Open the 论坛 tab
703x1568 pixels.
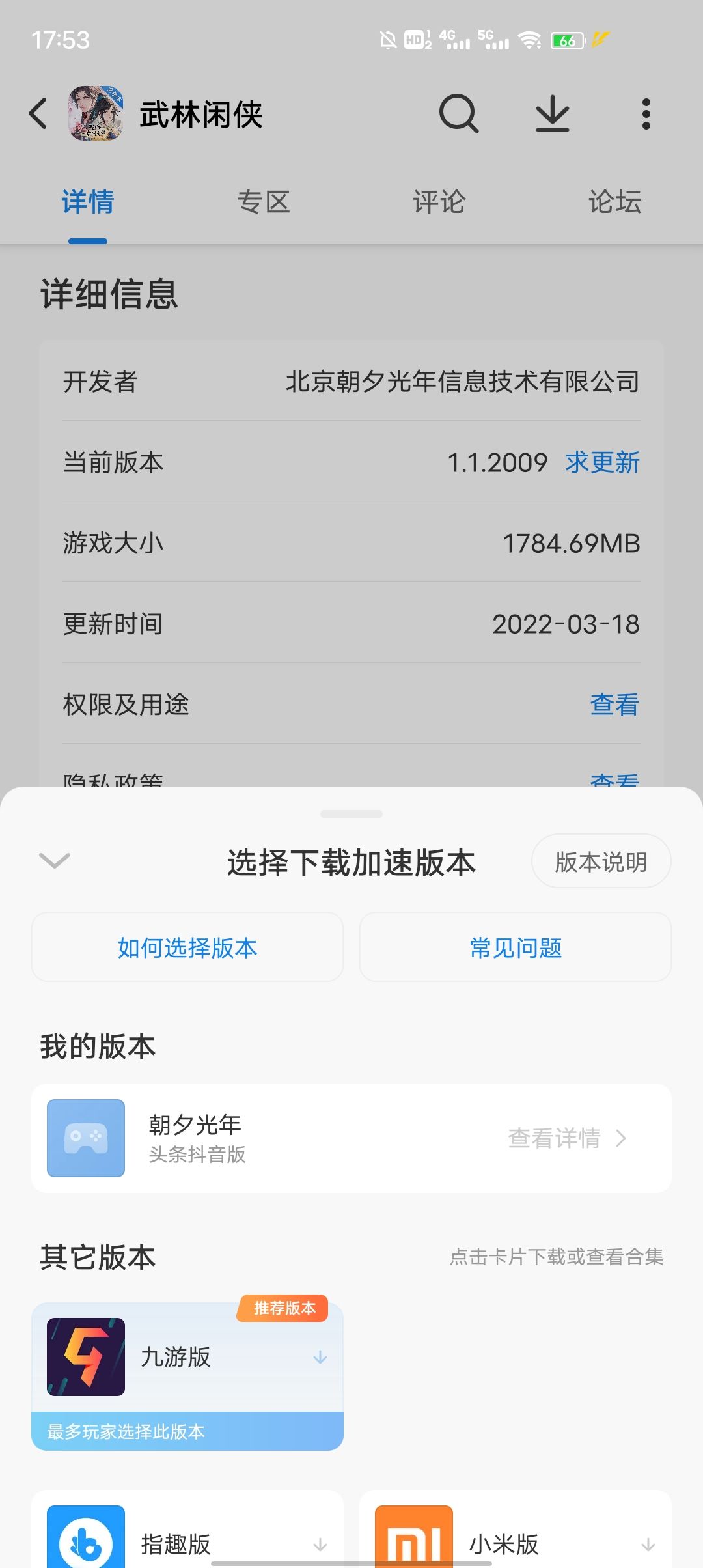tap(614, 203)
